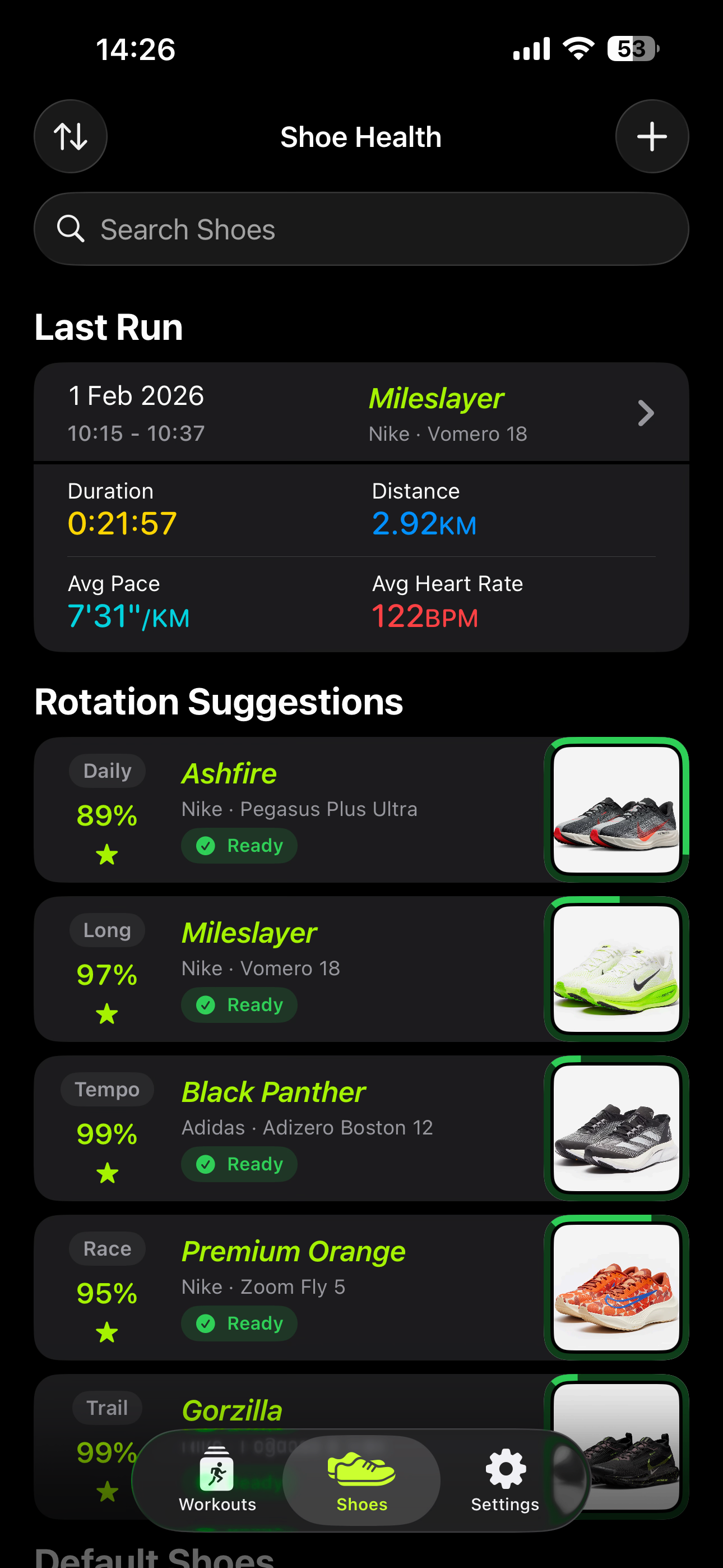Image resolution: width=723 pixels, height=1568 pixels.
Task: Toggle the star favorite on Ashfire
Action: [x=106, y=855]
